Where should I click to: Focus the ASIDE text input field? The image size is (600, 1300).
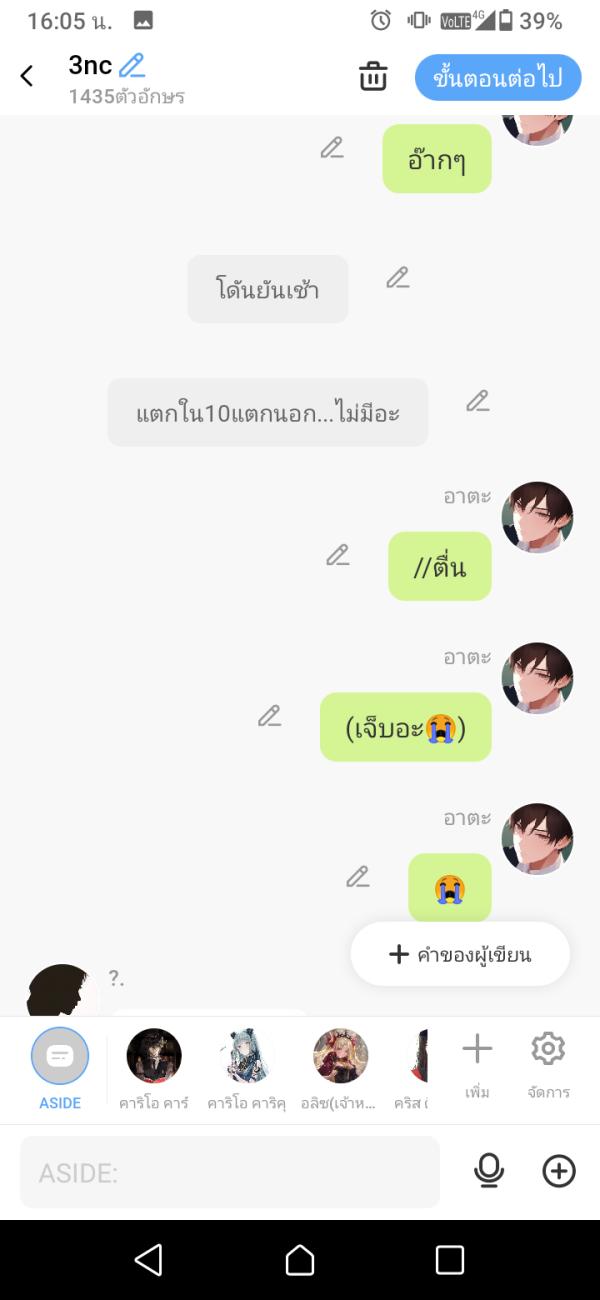(x=230, y=1172)
